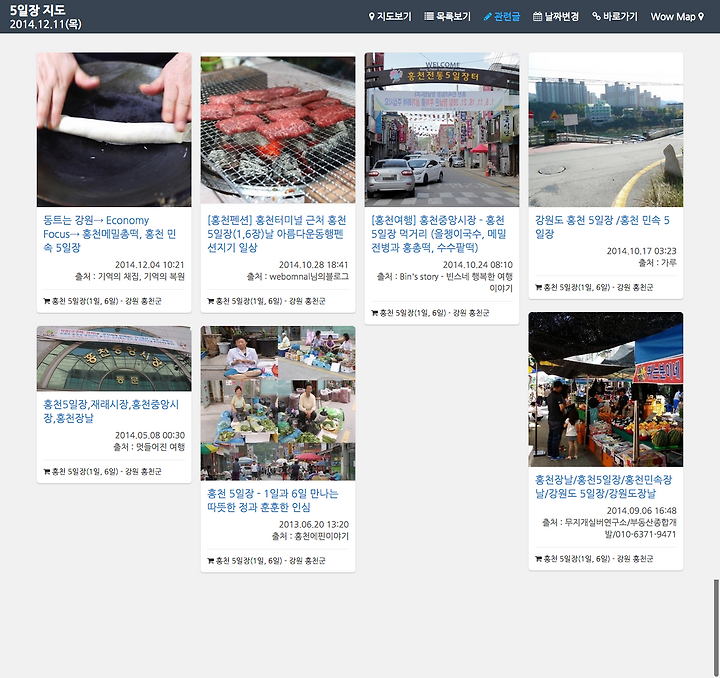Read 강원도 홍천 5일장 /홍천 민속 5일장
The image size is (720, 678).
click(603, 226)
